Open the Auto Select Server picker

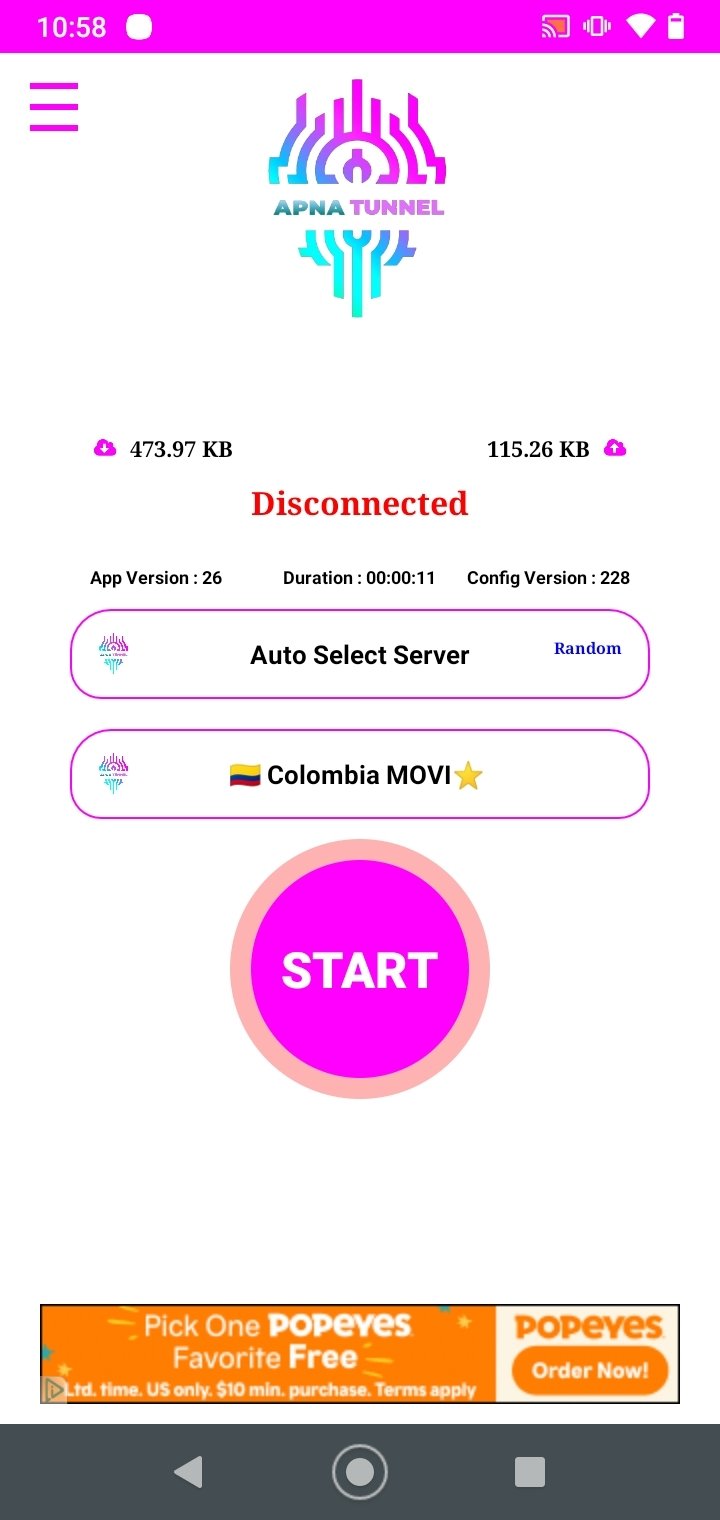tap(360, 655)
